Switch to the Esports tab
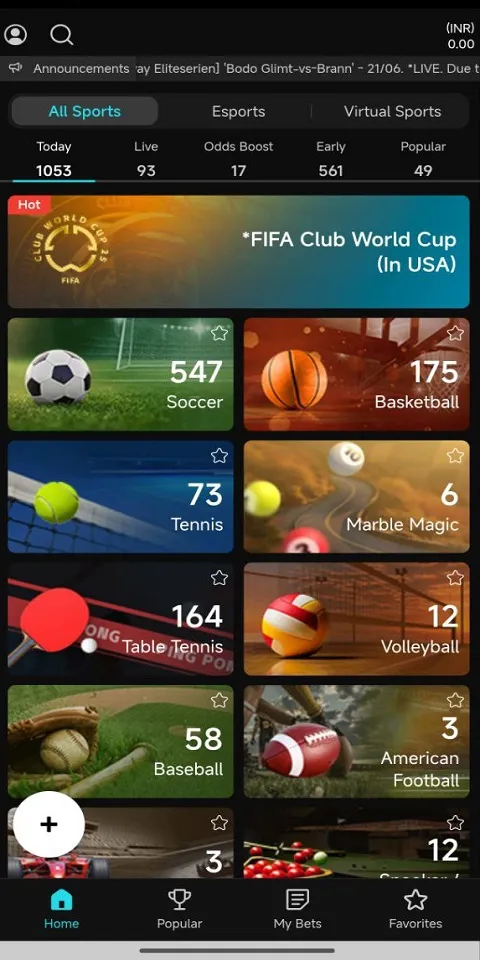480x960 pixels. pyautogui.click(x=238, y=111)
